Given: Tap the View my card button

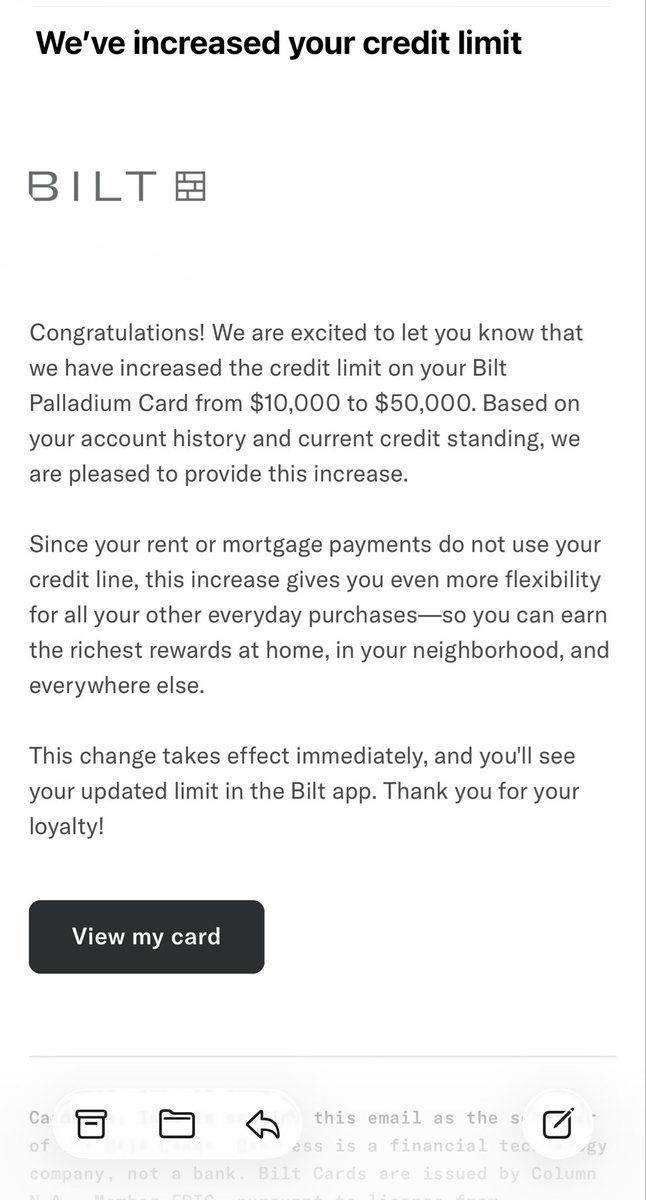Looking at the screenshot, I should point(146,937).
